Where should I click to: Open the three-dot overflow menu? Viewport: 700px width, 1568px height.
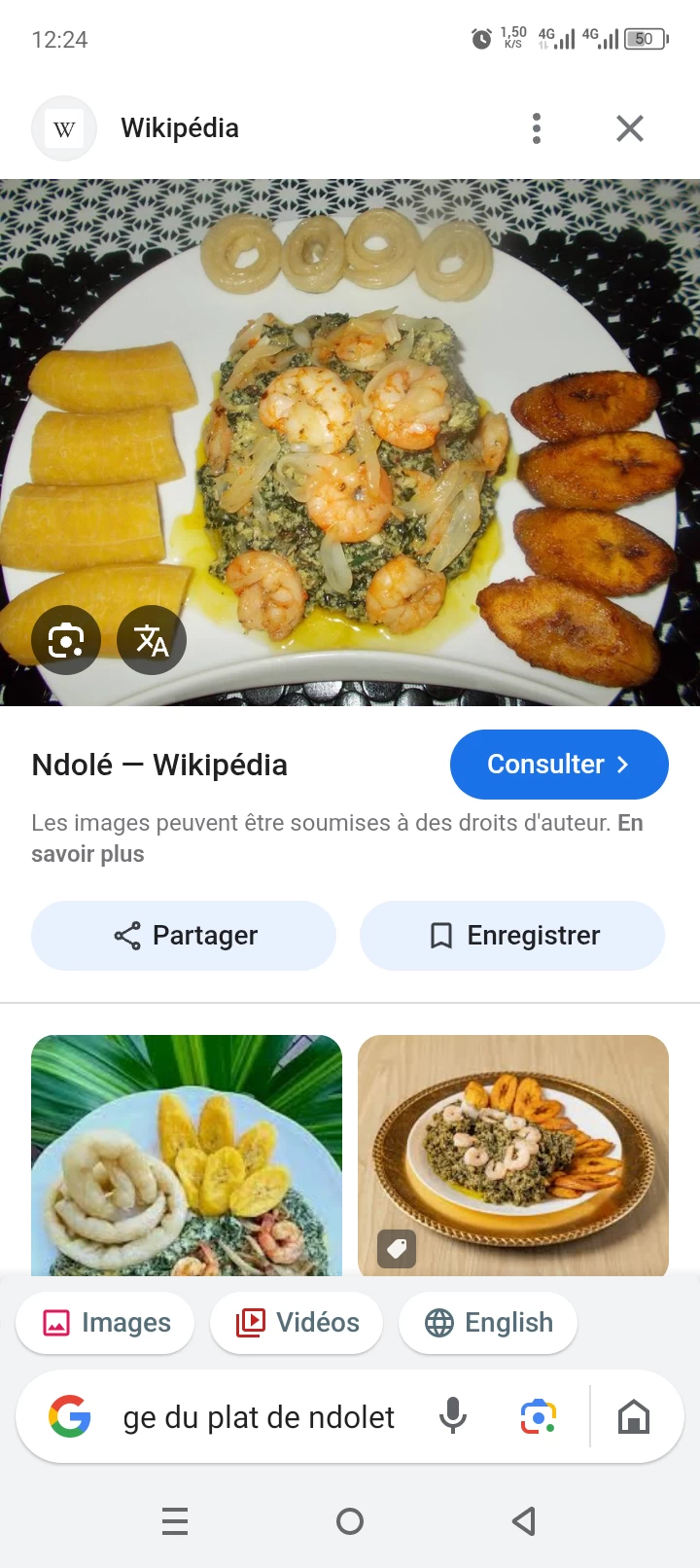tap(537, 128)
